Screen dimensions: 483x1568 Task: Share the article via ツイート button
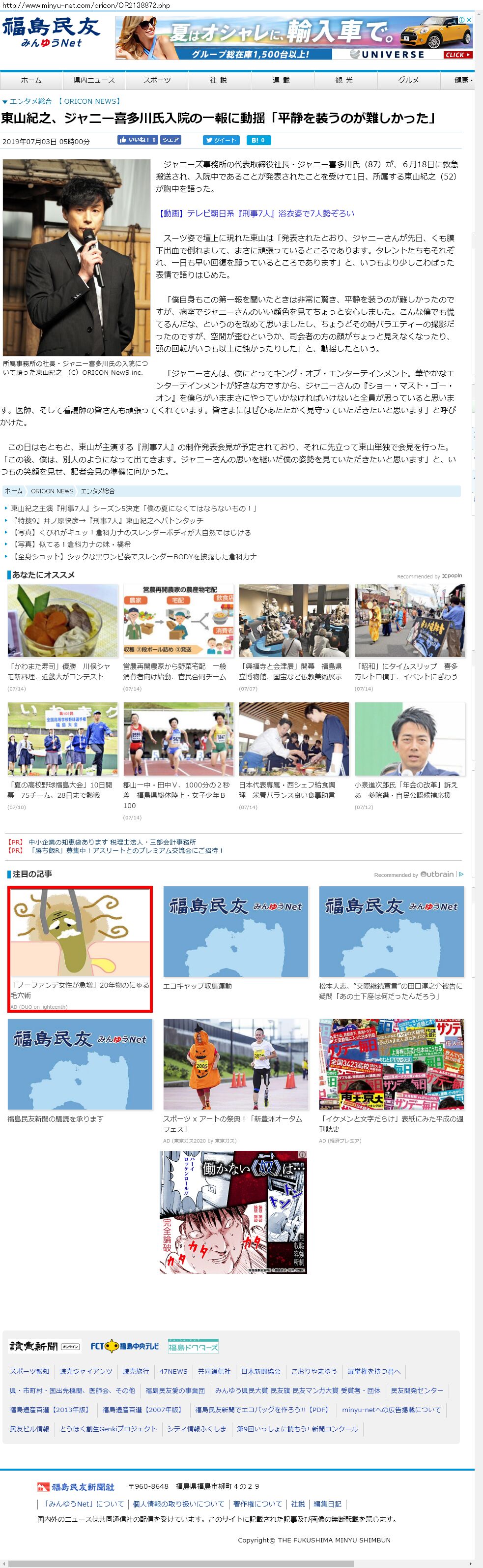pyautogui.click(x=220, y=140)
